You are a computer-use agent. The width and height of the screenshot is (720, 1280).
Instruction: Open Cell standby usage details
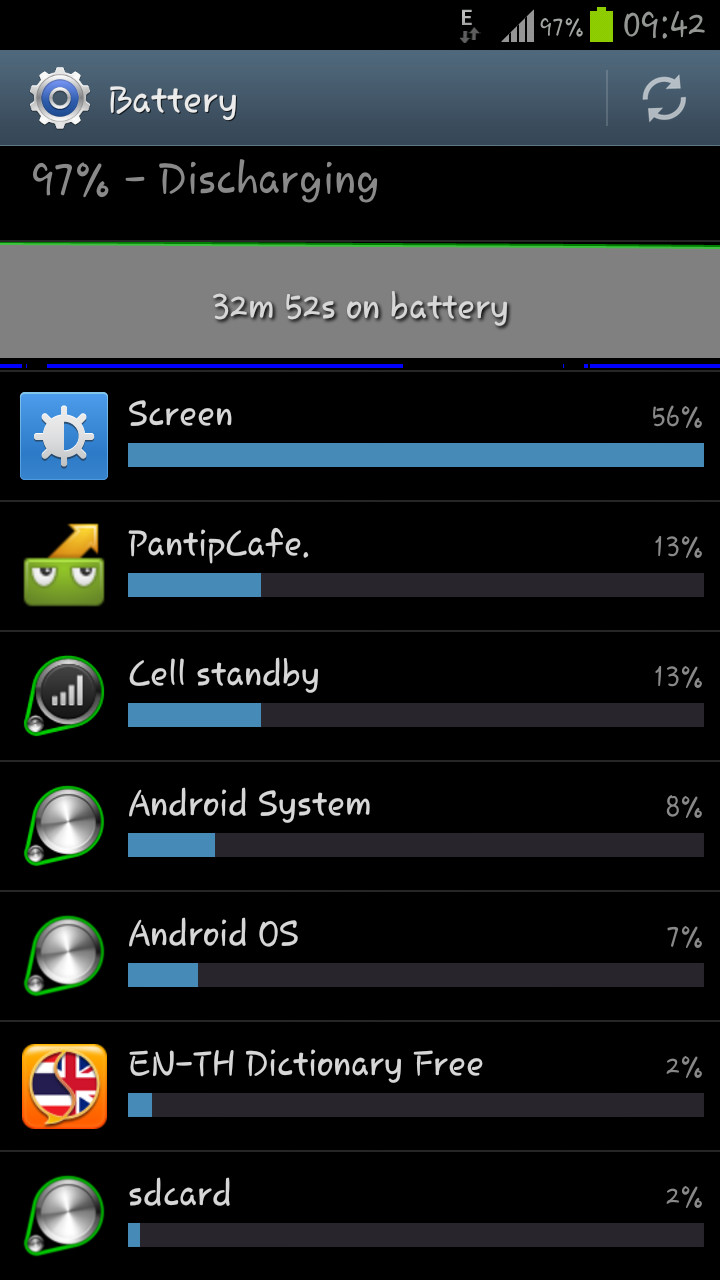(360, 696)
